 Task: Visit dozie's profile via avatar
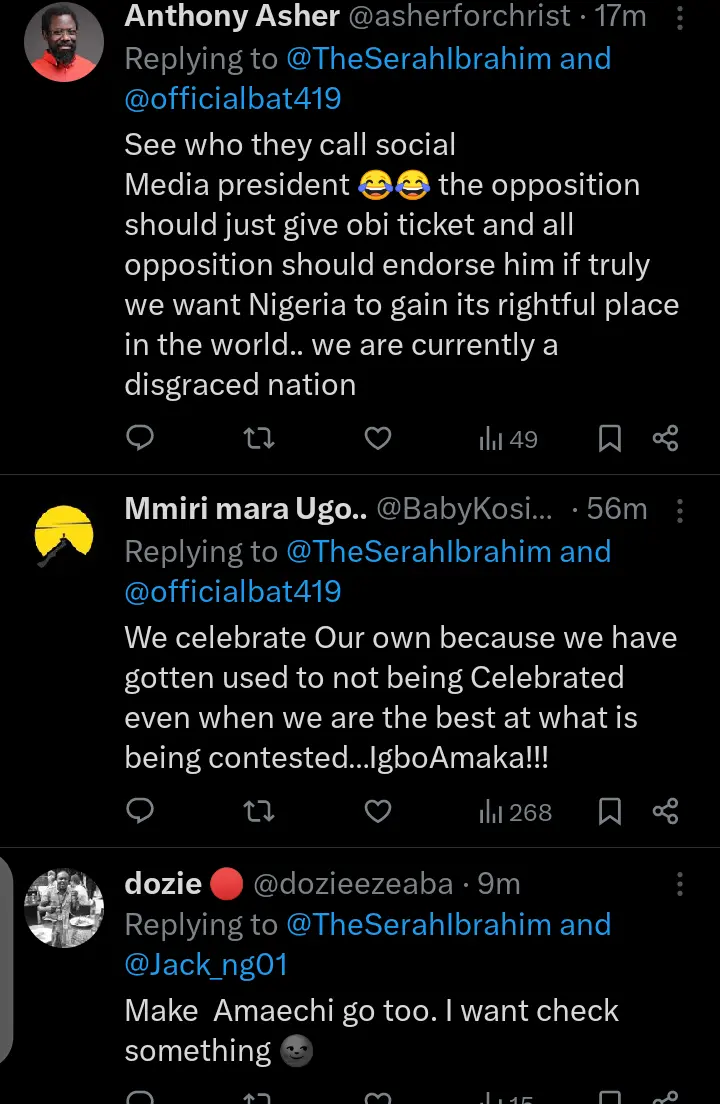[x=63, y=907]
